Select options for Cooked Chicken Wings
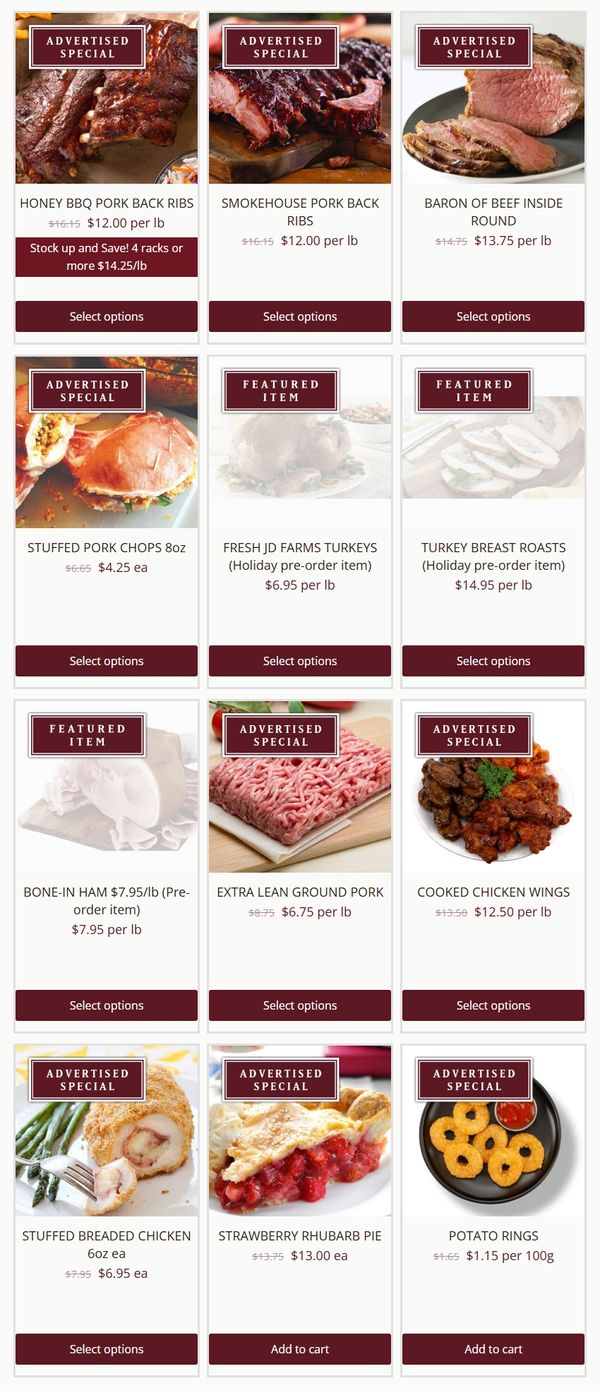 pyautogui.click(x=493, y=1005)
